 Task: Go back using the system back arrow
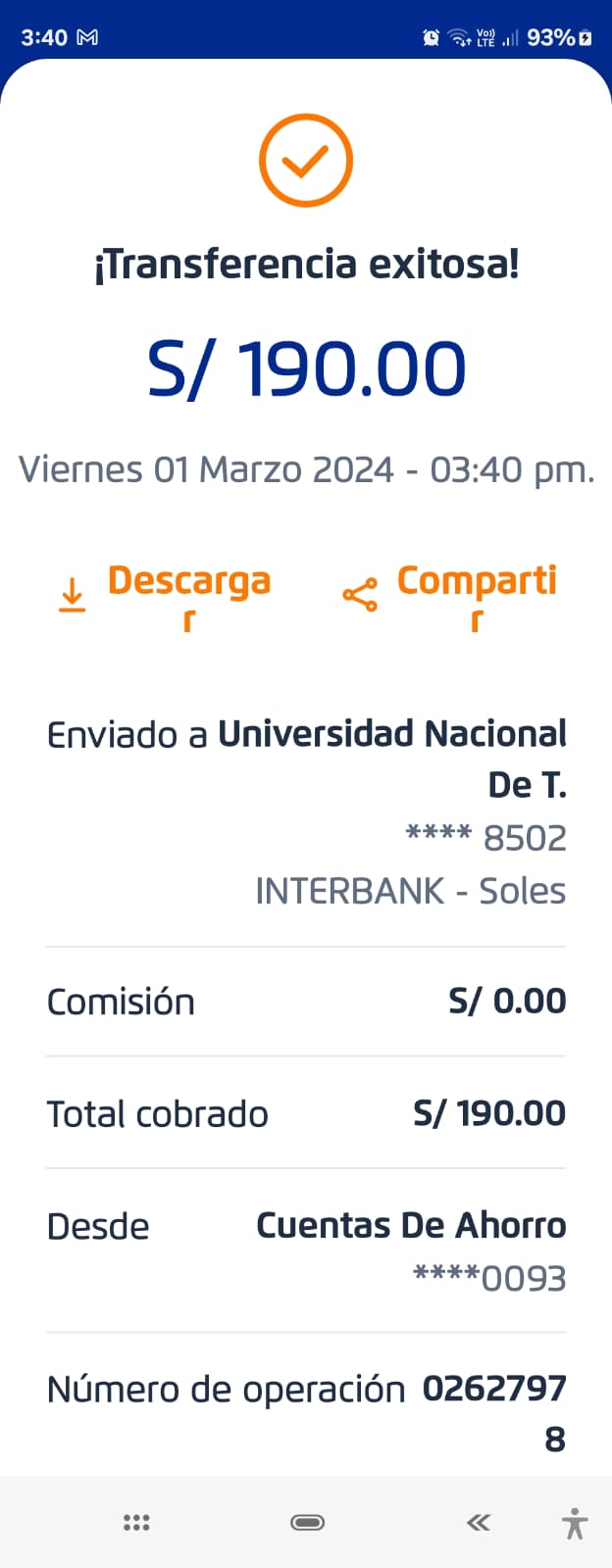478,1522
